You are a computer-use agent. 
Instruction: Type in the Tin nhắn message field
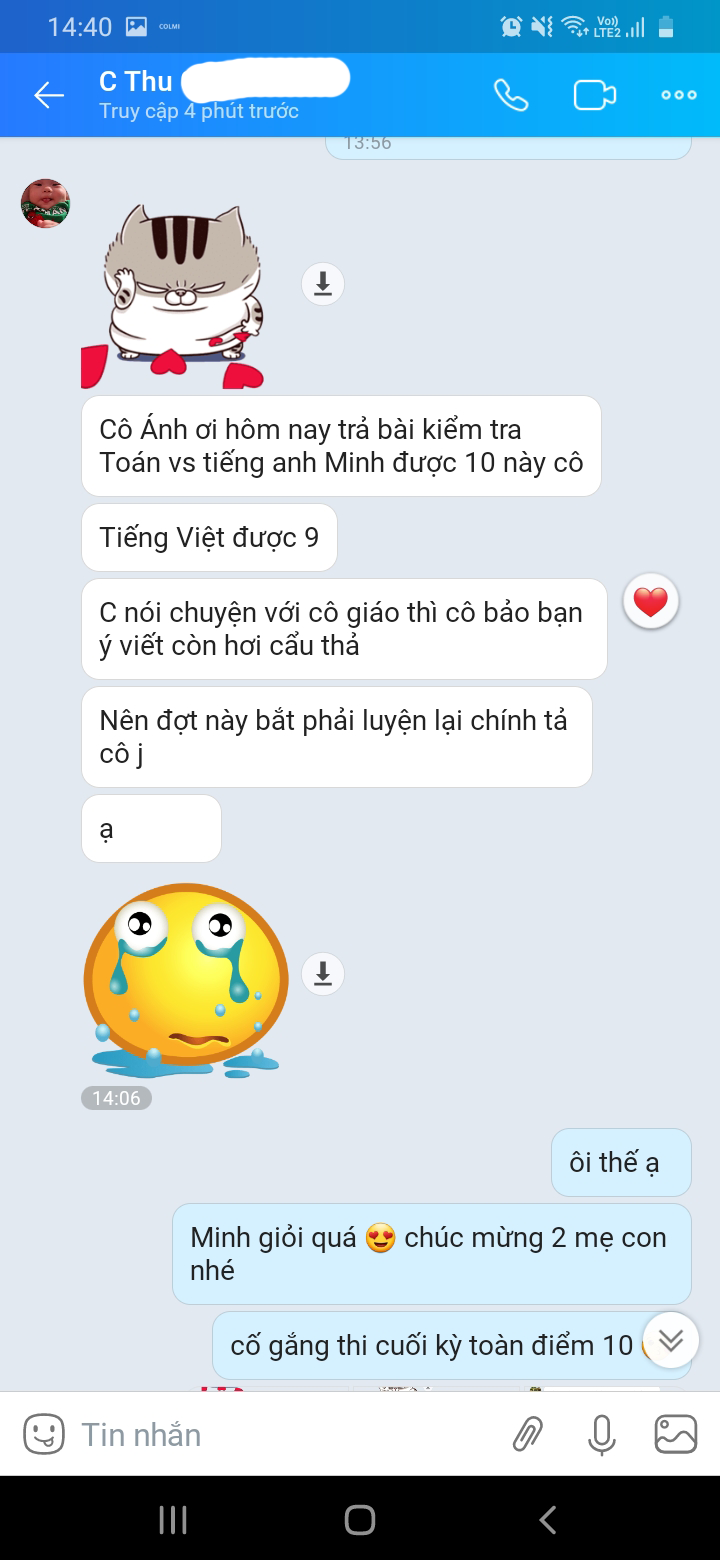[280, 1434]
